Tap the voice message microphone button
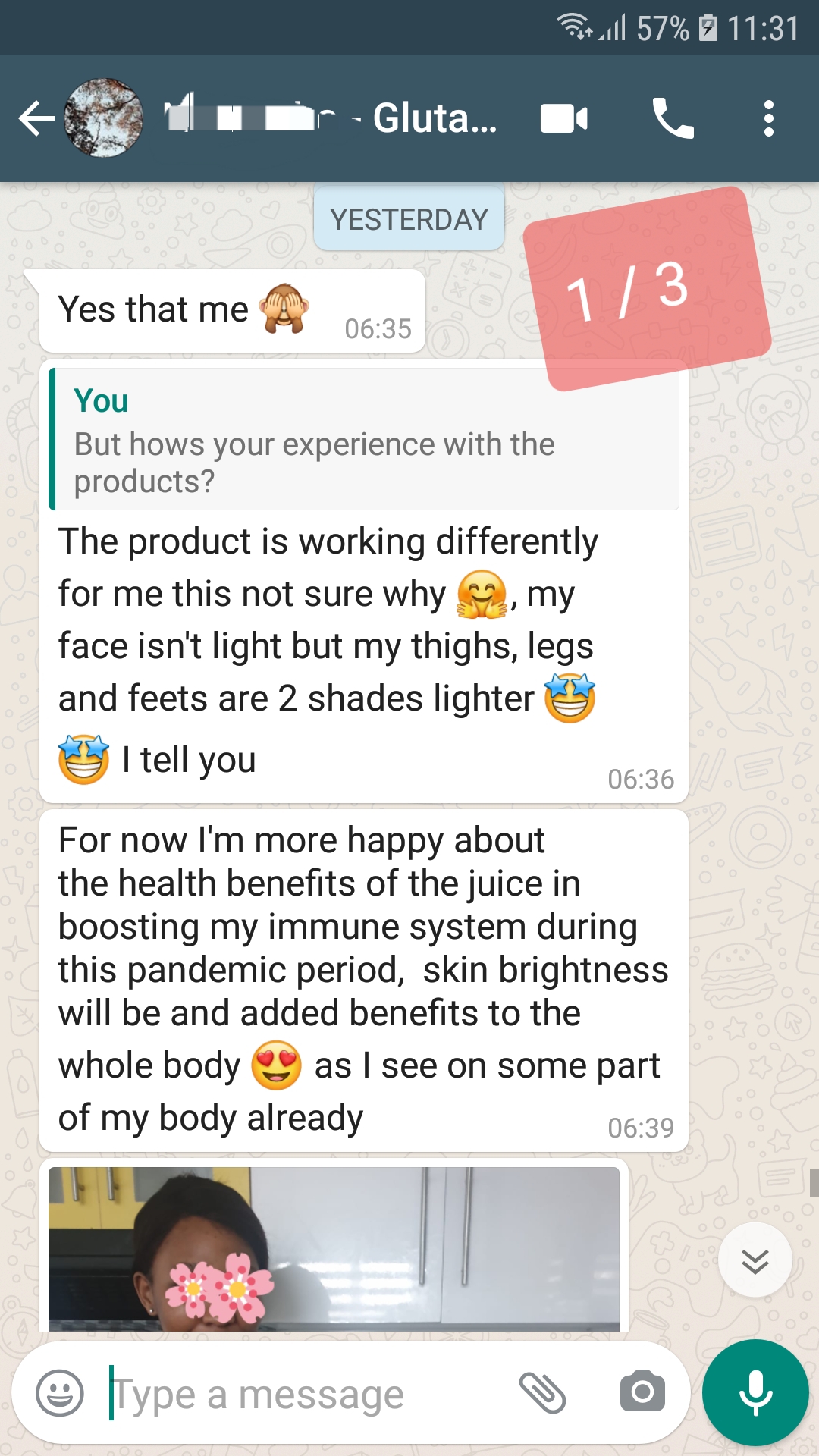The width and height of the screenshot is (819, 1456). [x=755, y=1393]
